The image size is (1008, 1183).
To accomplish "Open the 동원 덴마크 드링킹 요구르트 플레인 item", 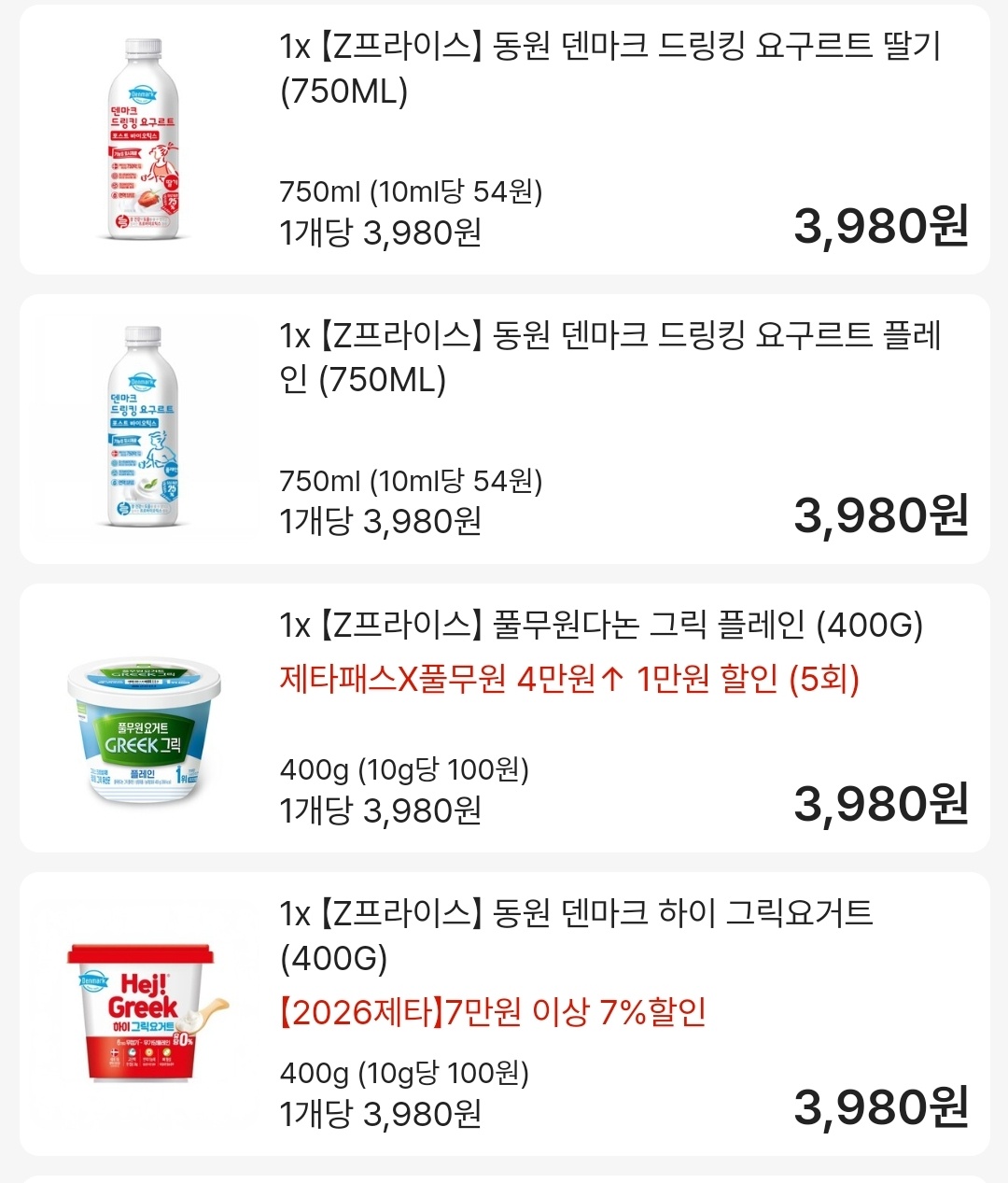I will click(x=609, y=357).
